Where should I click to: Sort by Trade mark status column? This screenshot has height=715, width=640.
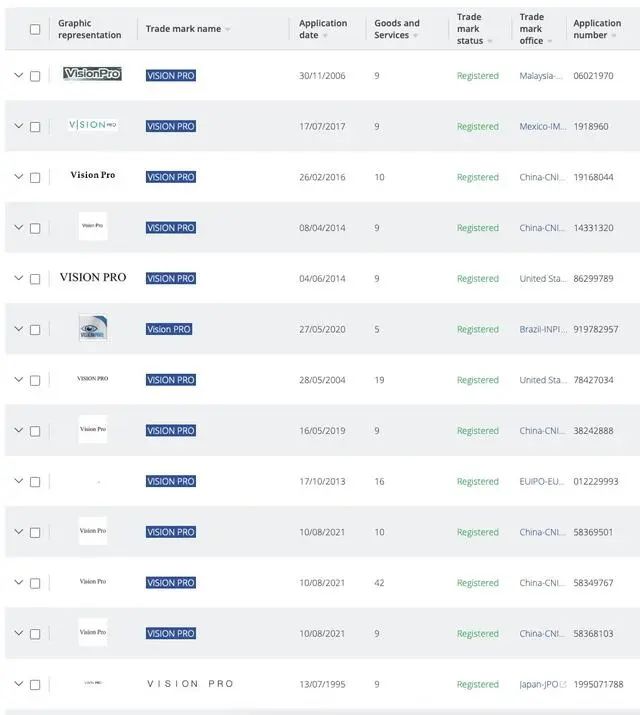click(x=470, y=29)
